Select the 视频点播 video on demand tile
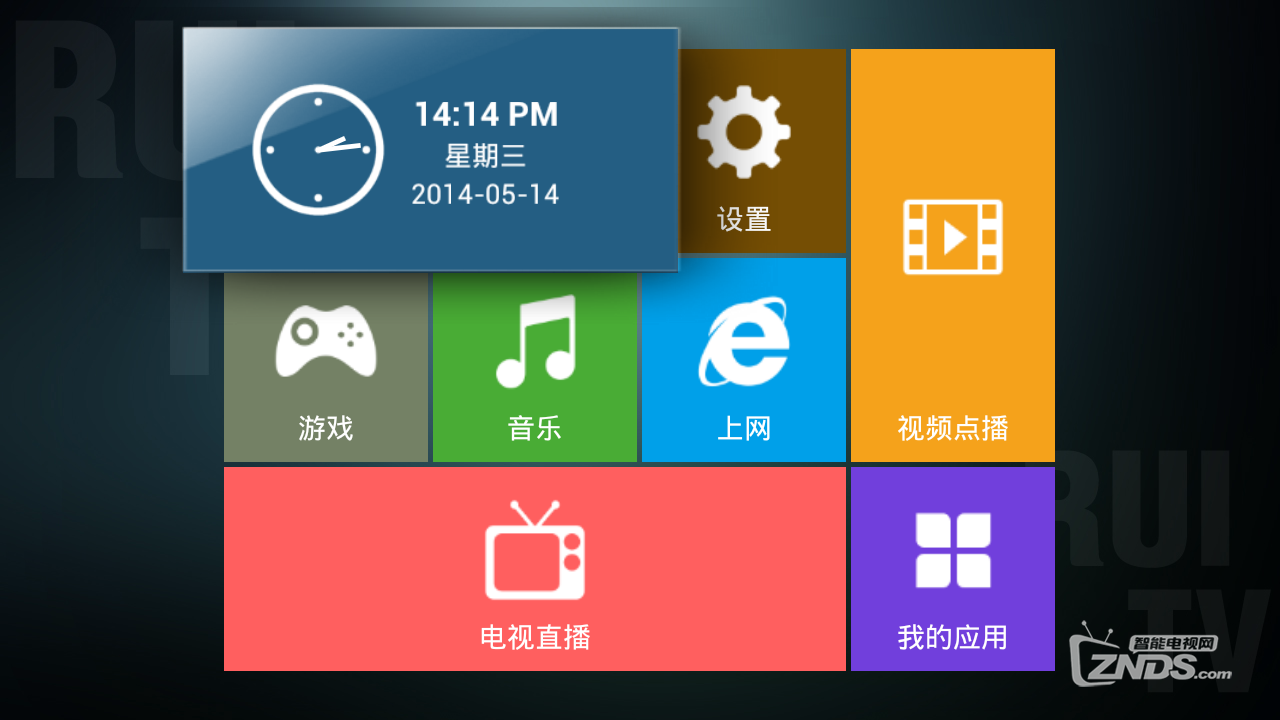1280x720 pixels. [952, 255]
